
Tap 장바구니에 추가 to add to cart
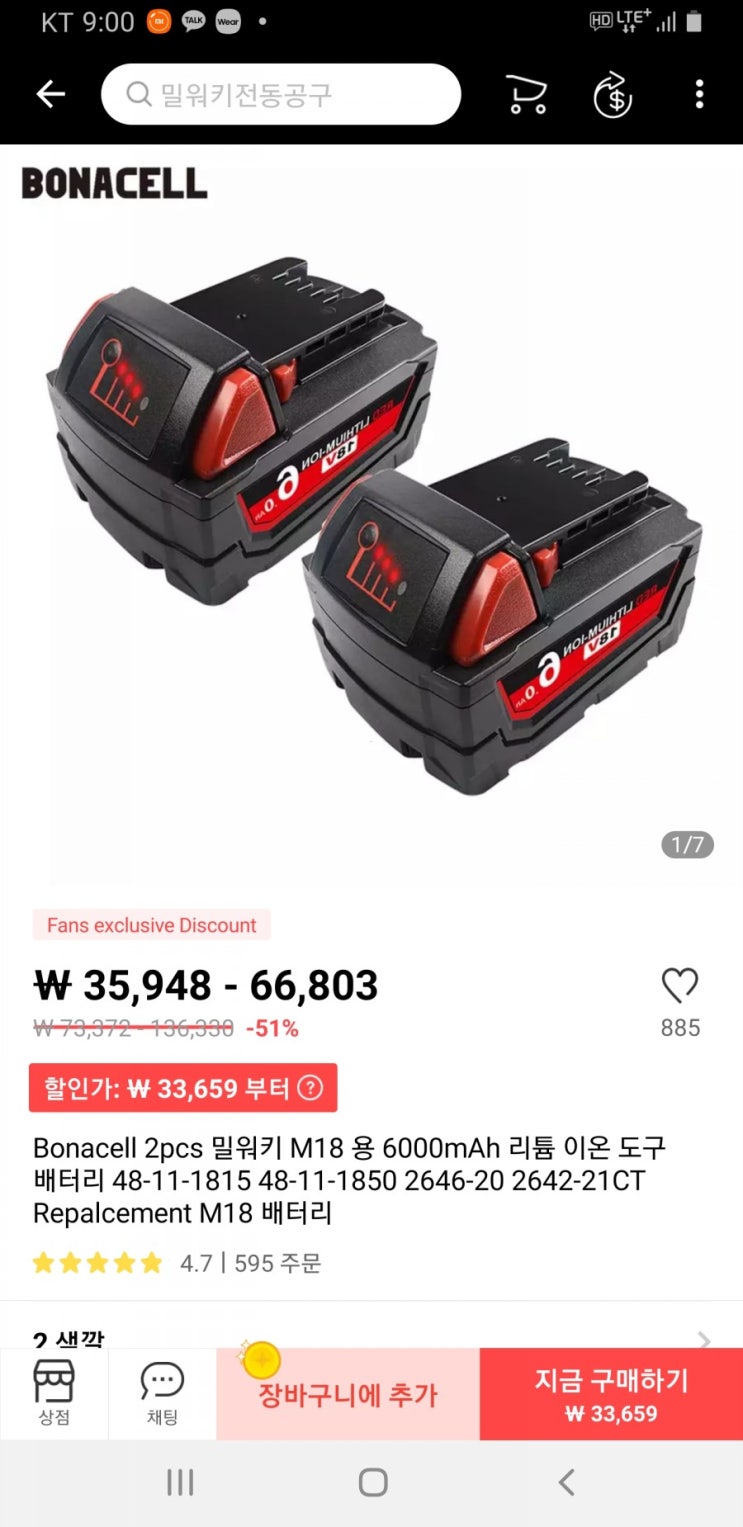click(x=348, y=1395)
